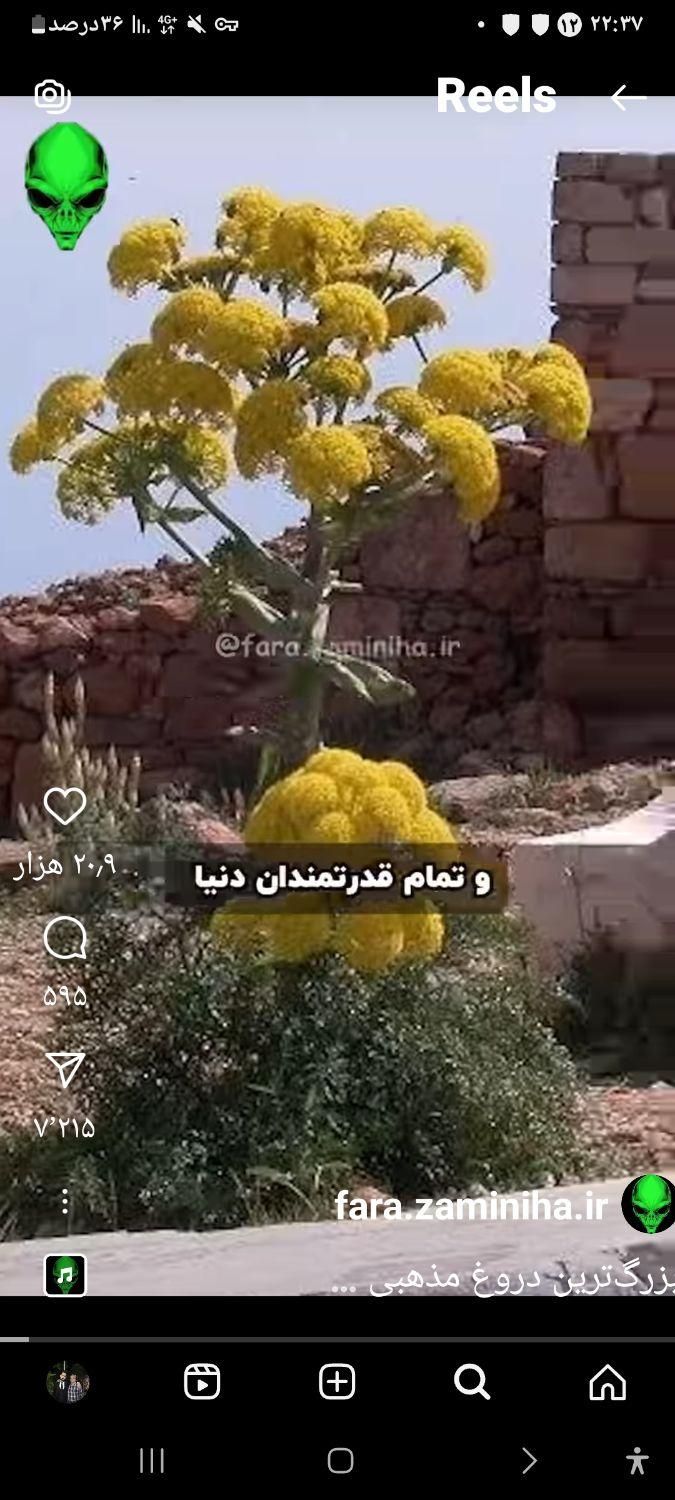675x1500 pixels.
Task: Switch to the Search tab
Action: 472,1382
